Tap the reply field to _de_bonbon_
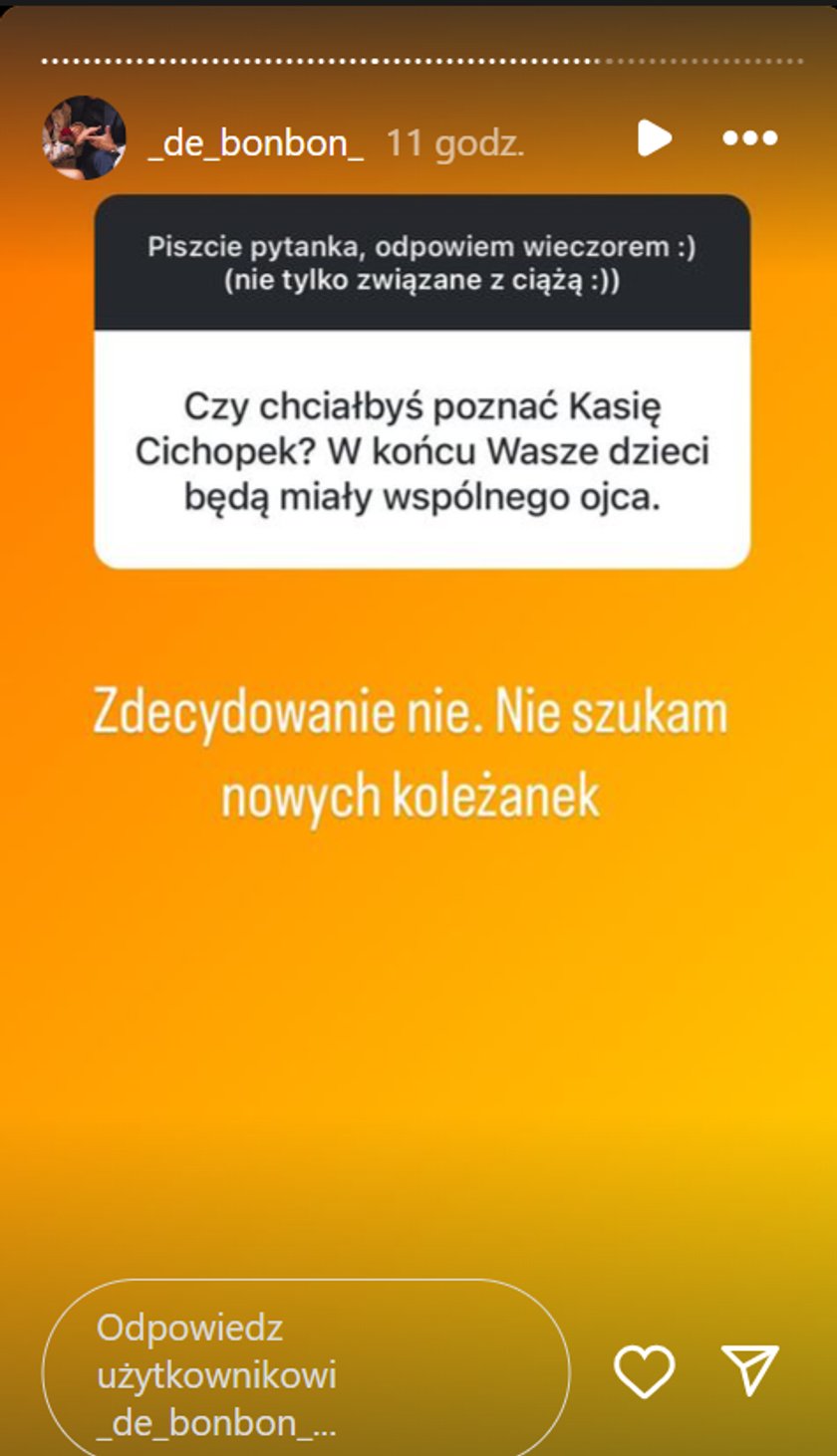 tap(305, 1374)
